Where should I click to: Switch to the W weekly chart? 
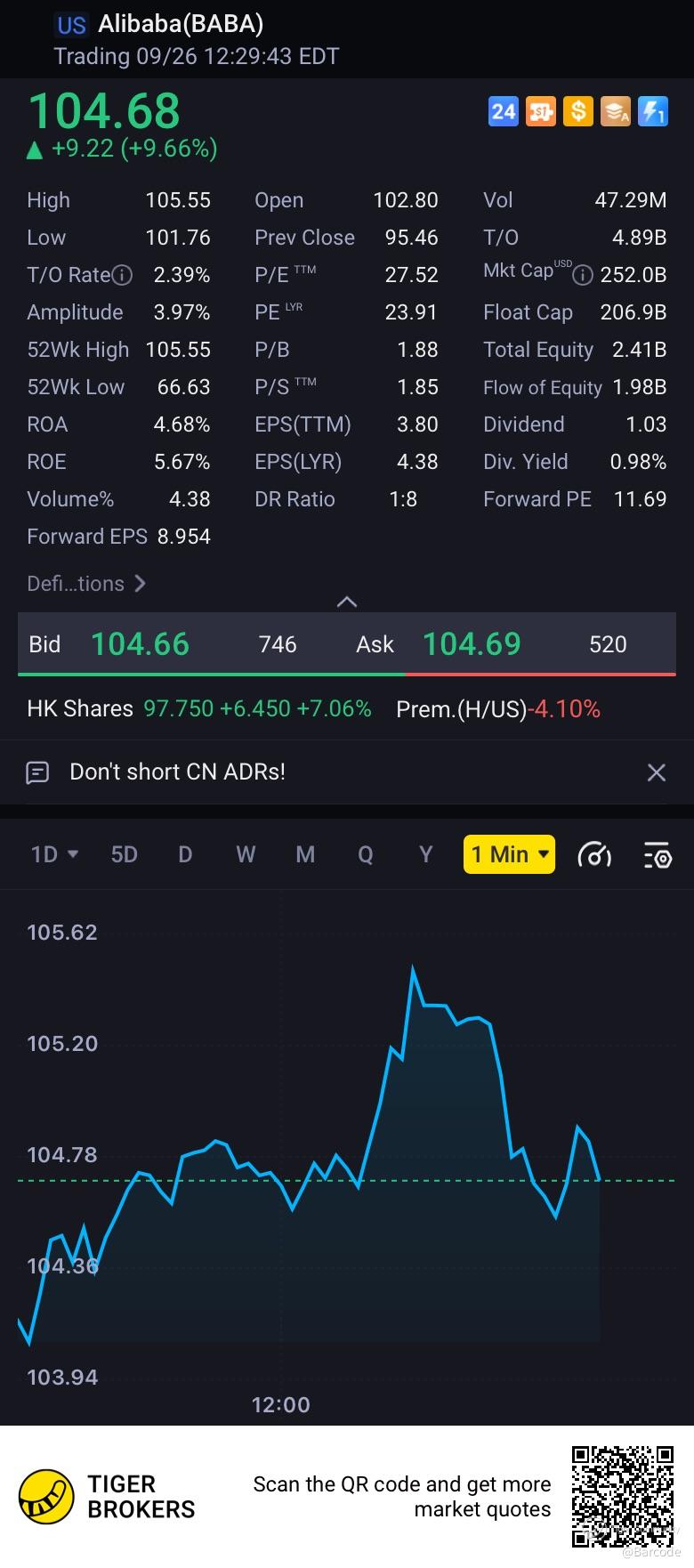246,854
